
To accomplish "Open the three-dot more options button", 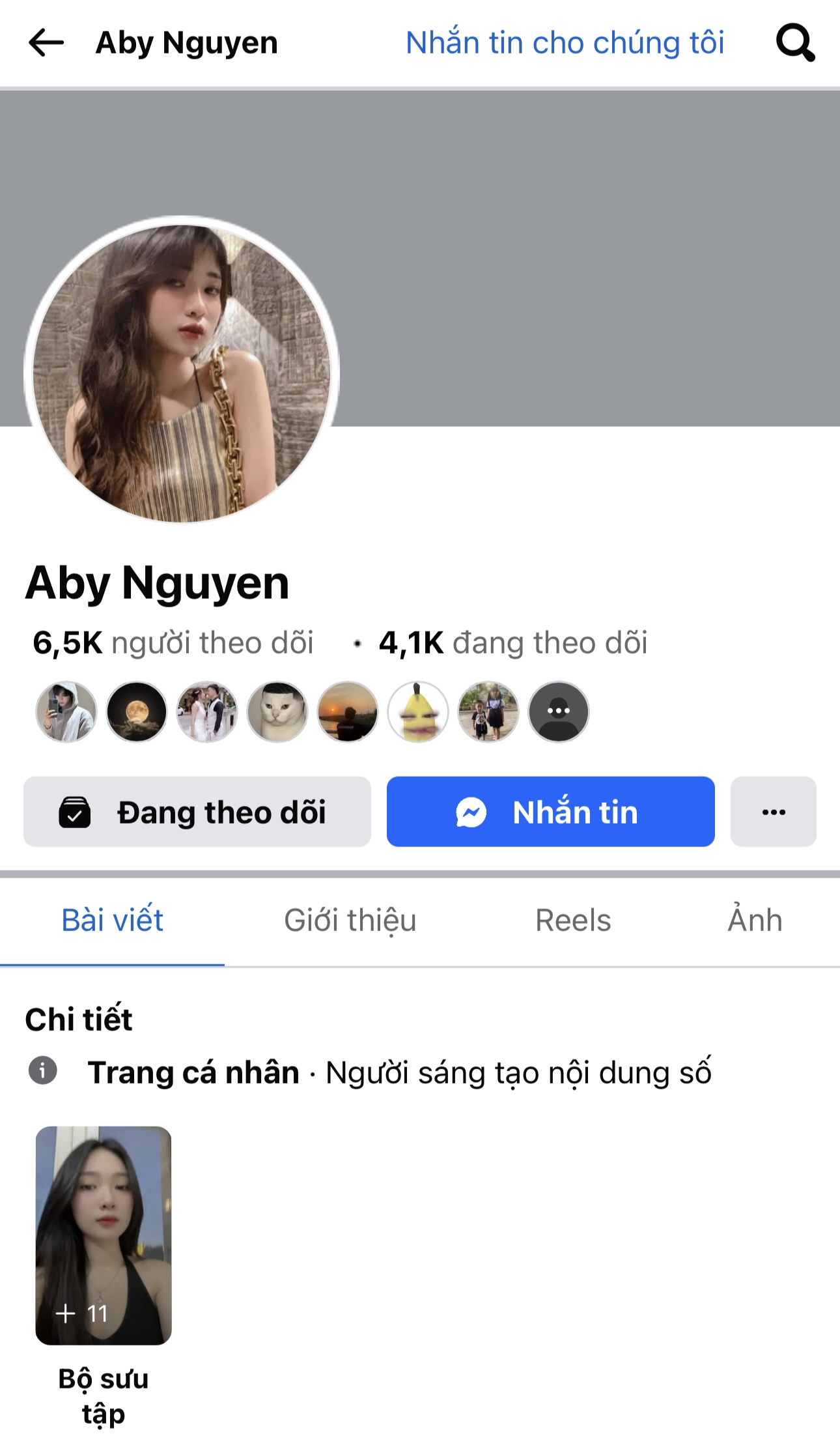I will point(773,812).
